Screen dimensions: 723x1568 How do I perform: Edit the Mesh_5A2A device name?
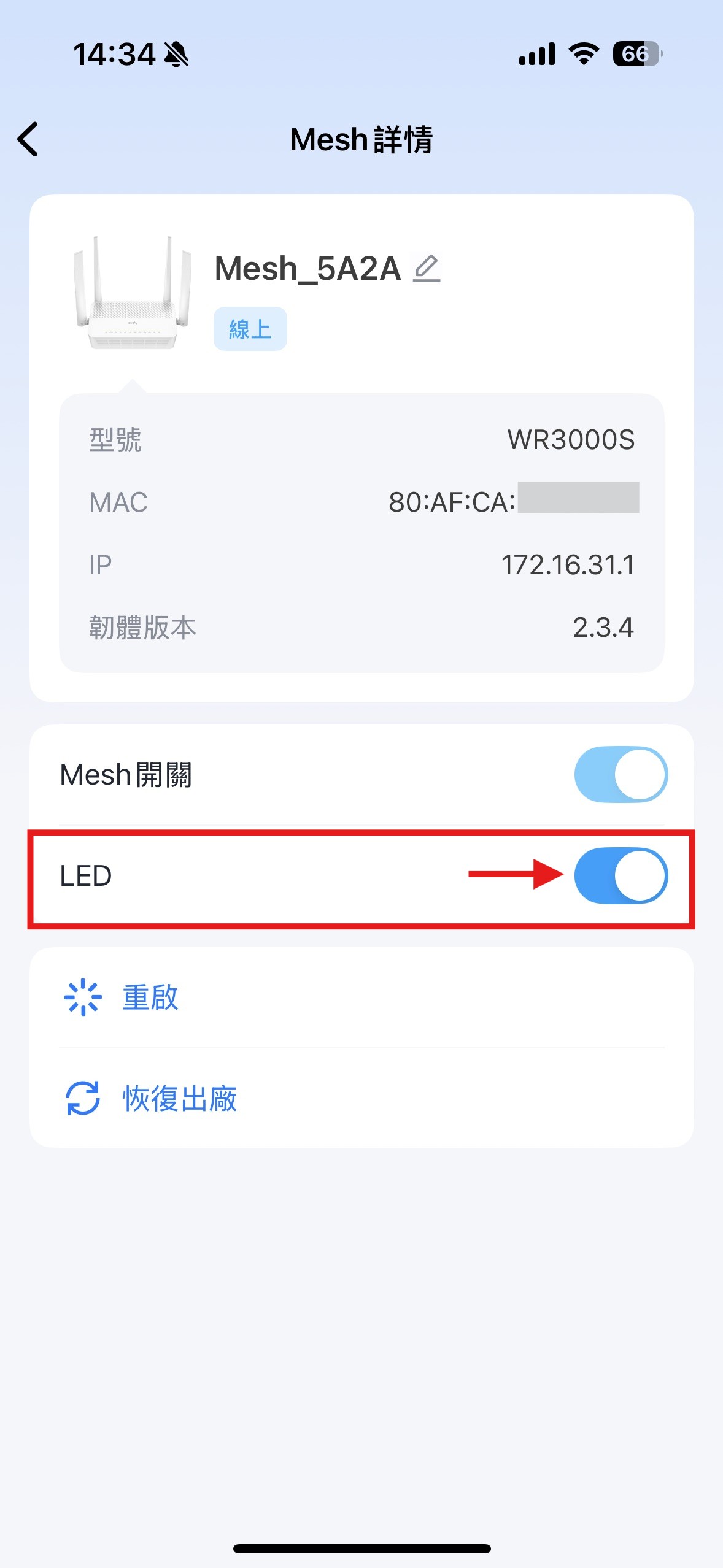click(427, 269)
